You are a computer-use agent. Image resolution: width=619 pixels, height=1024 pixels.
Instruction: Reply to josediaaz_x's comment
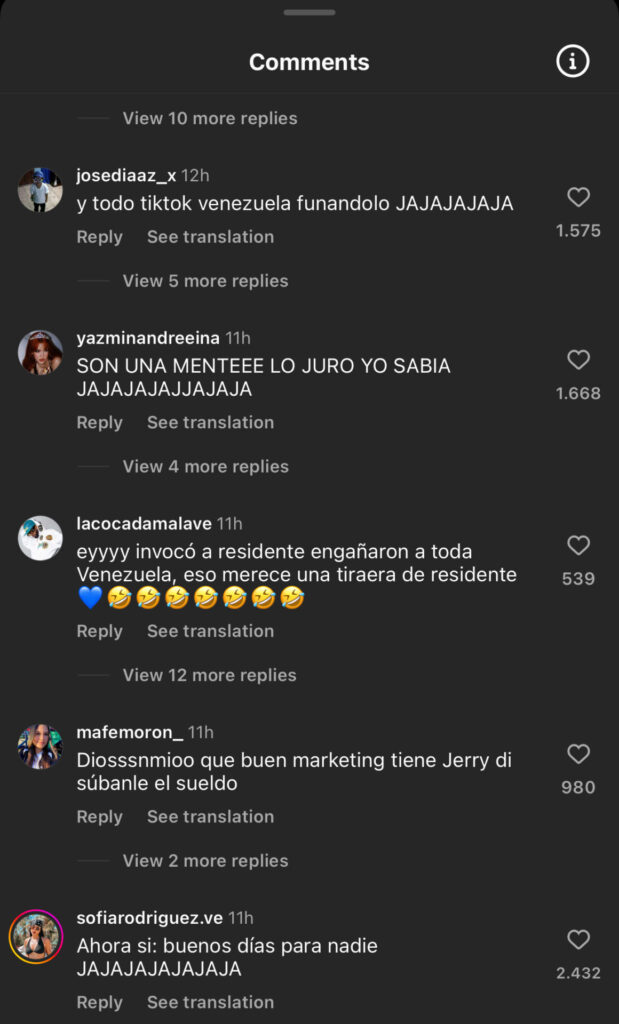tap(99, 237)
